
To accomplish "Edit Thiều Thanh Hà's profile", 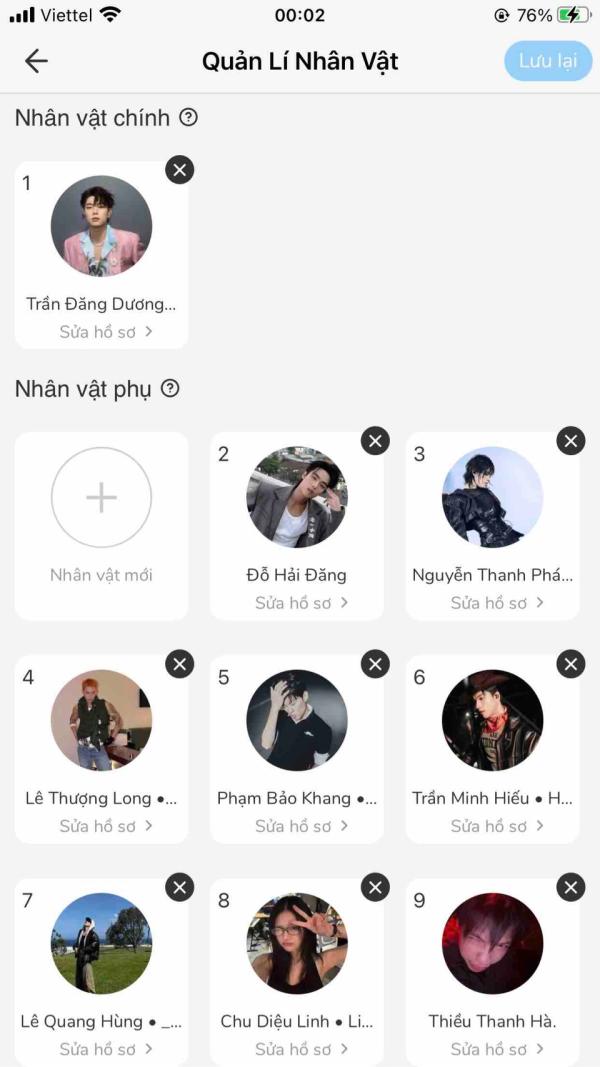I will (x=496, y=1049).
